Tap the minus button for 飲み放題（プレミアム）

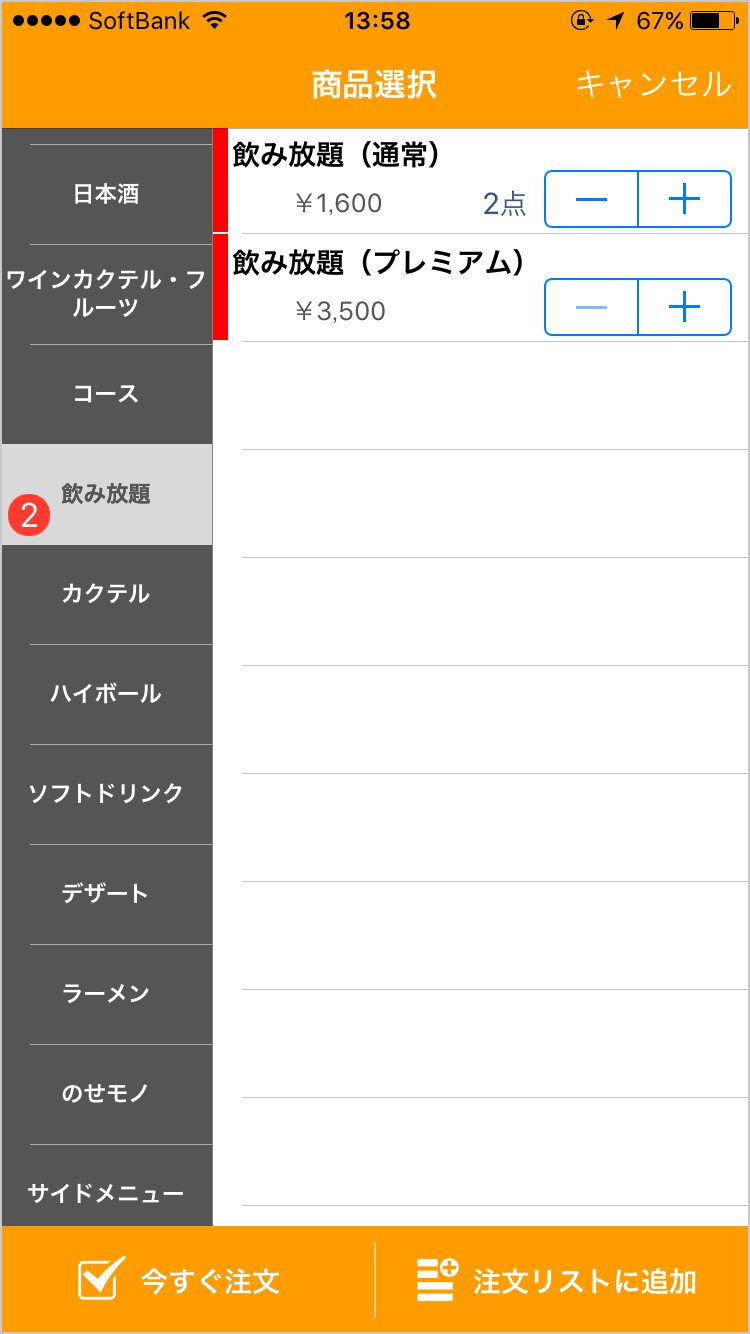click(x=591, y=307)
